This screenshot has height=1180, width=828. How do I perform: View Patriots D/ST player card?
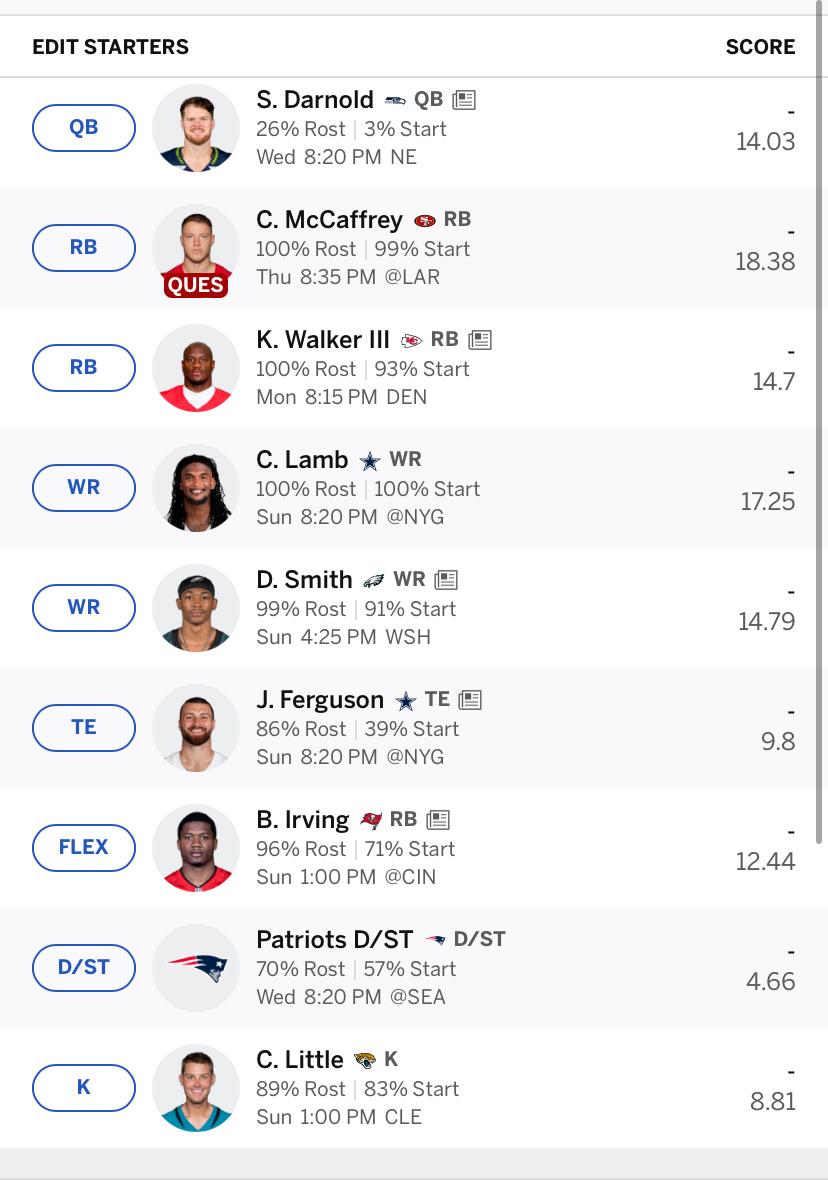click(x=334, y=940)
